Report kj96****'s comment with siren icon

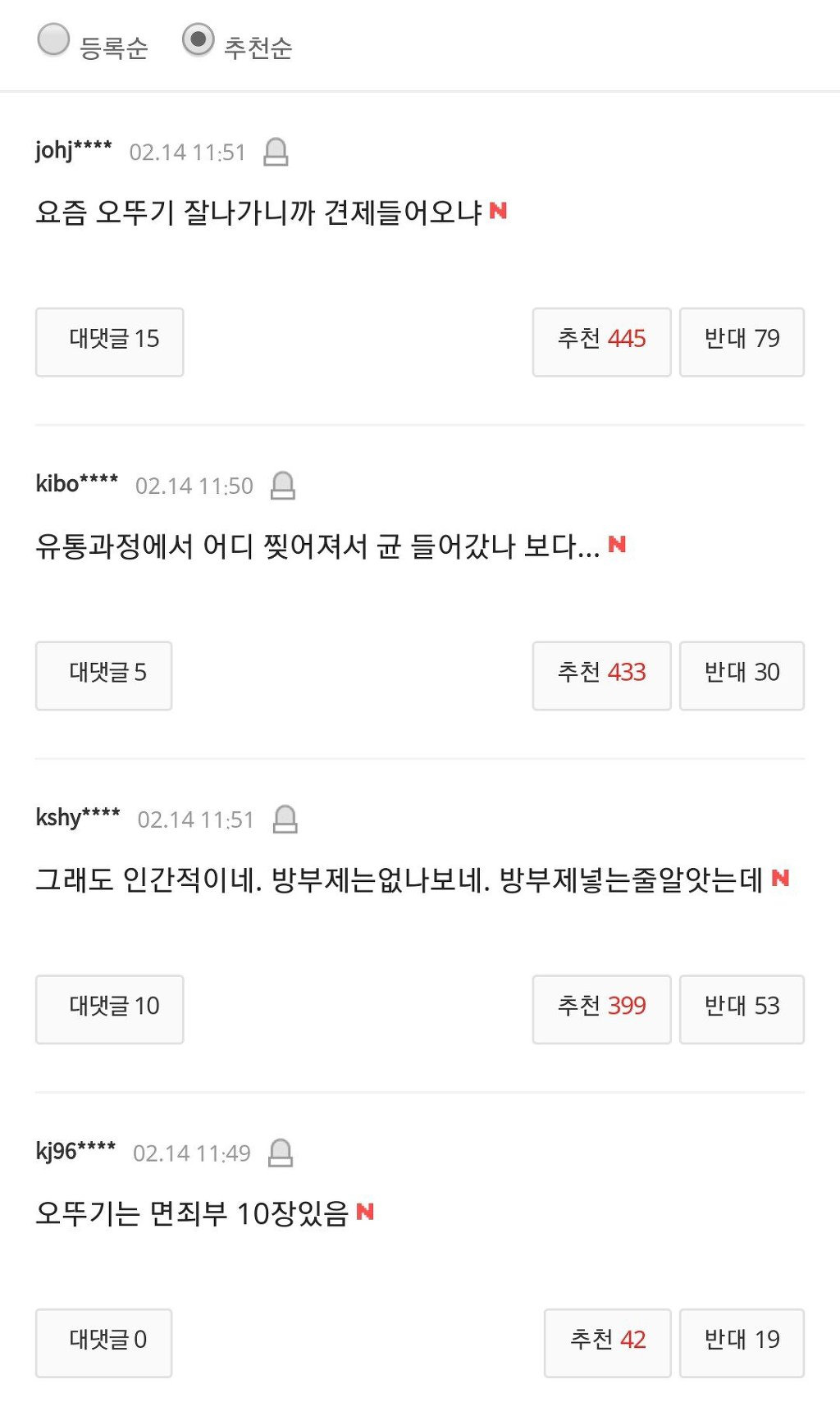click(281, 1153)
